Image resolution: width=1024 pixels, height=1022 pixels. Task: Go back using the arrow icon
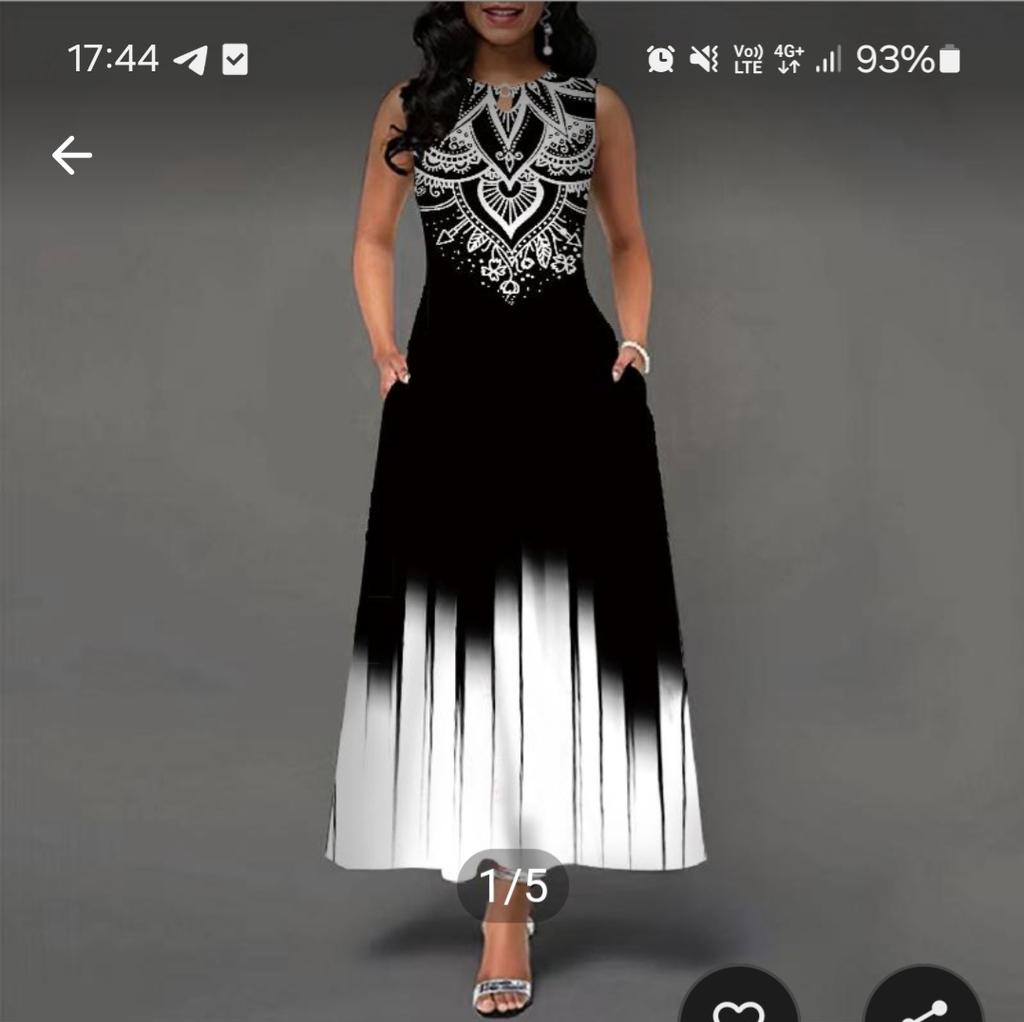point(72,156)
